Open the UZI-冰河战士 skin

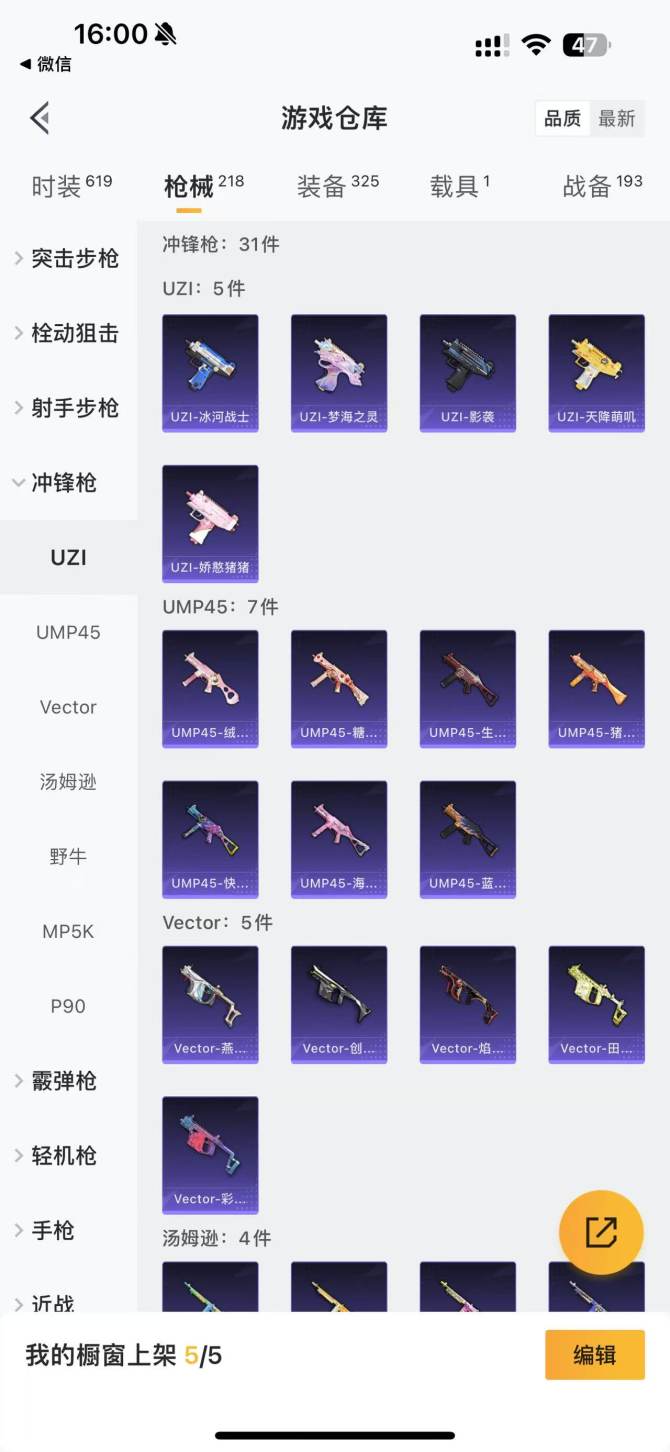pos(210,373)
